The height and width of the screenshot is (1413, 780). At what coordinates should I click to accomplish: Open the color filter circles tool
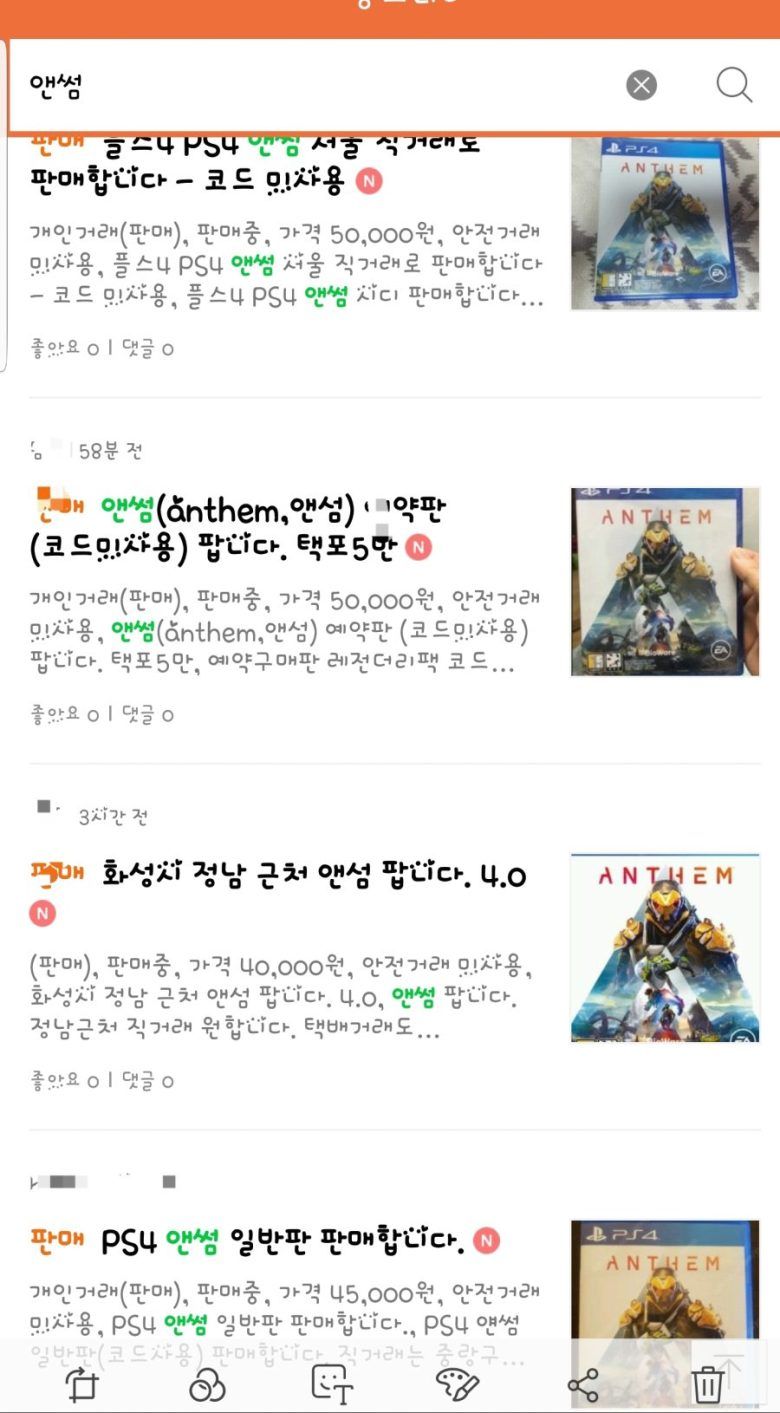207,1385
